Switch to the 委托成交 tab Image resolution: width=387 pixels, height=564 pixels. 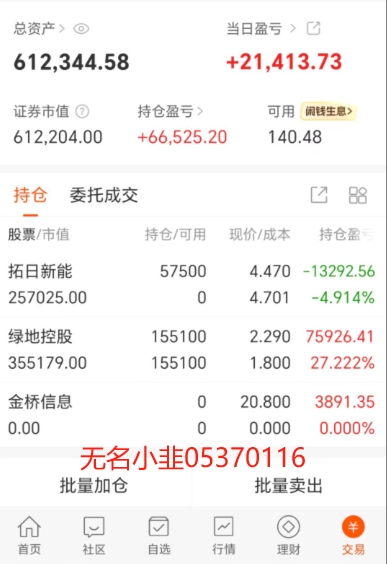[104, 195]
